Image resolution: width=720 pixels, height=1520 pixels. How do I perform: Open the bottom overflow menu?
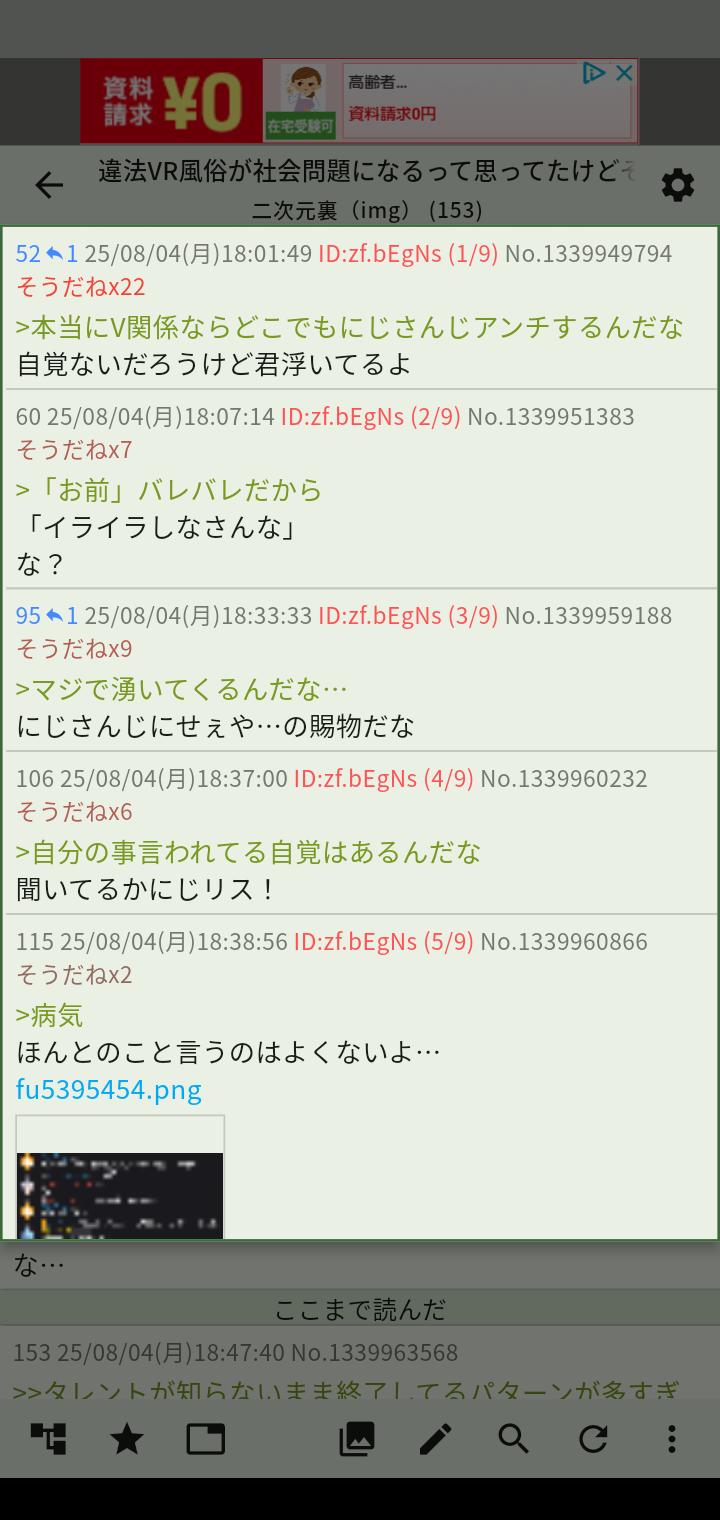point(672,1439)
